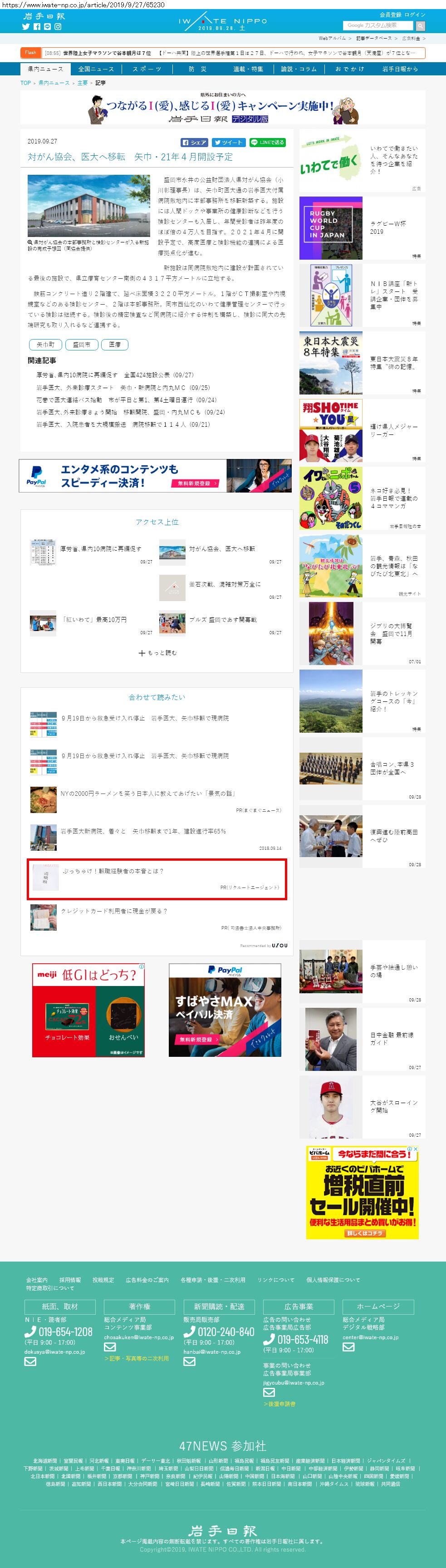Open the Google custom search box
The width and height of the screenshot is (446, 1568).
tap(377, 25)
